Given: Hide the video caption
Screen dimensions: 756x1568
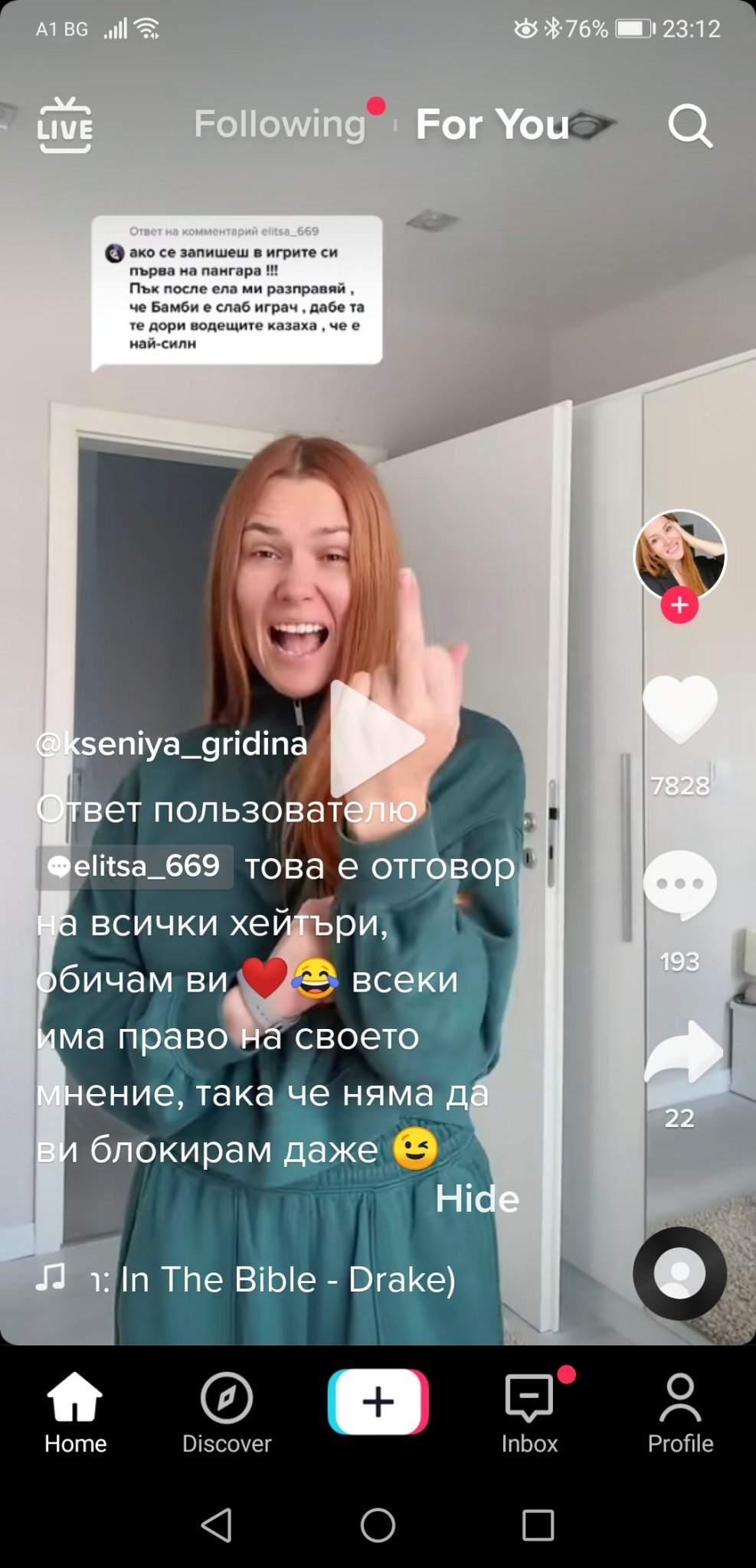Looking at the screenshot, I should click(x=476, y=1199).
